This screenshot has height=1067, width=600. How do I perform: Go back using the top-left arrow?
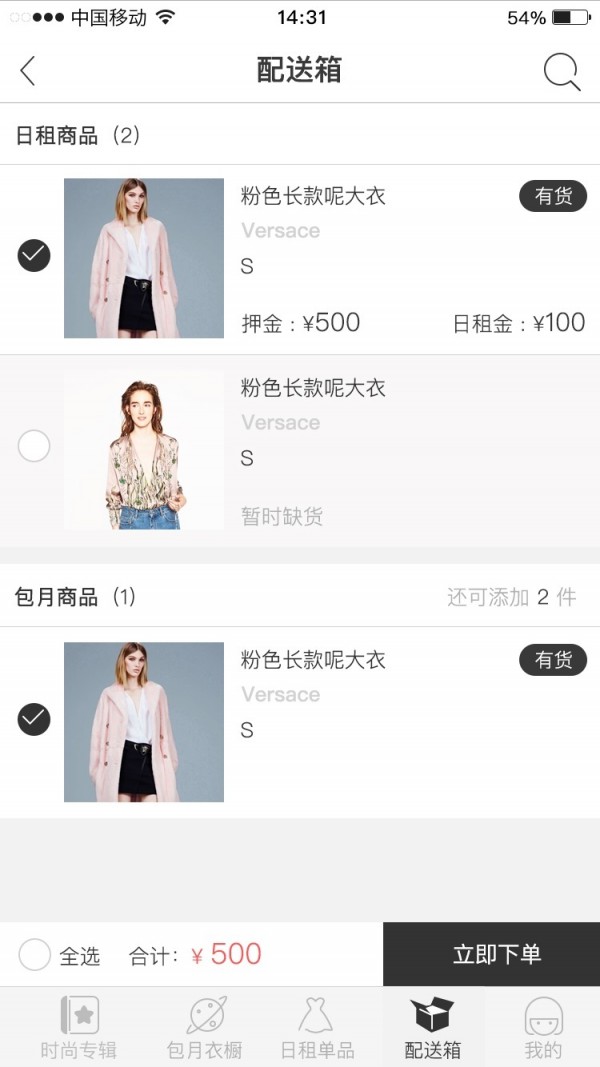pyautogui.click(x=28, y=71)
